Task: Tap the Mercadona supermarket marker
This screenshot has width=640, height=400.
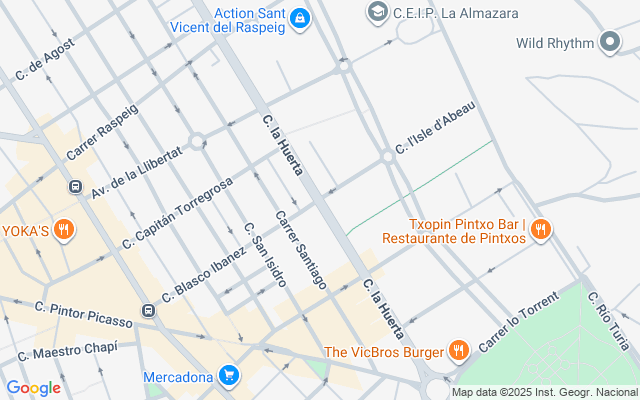Action: 230,376
